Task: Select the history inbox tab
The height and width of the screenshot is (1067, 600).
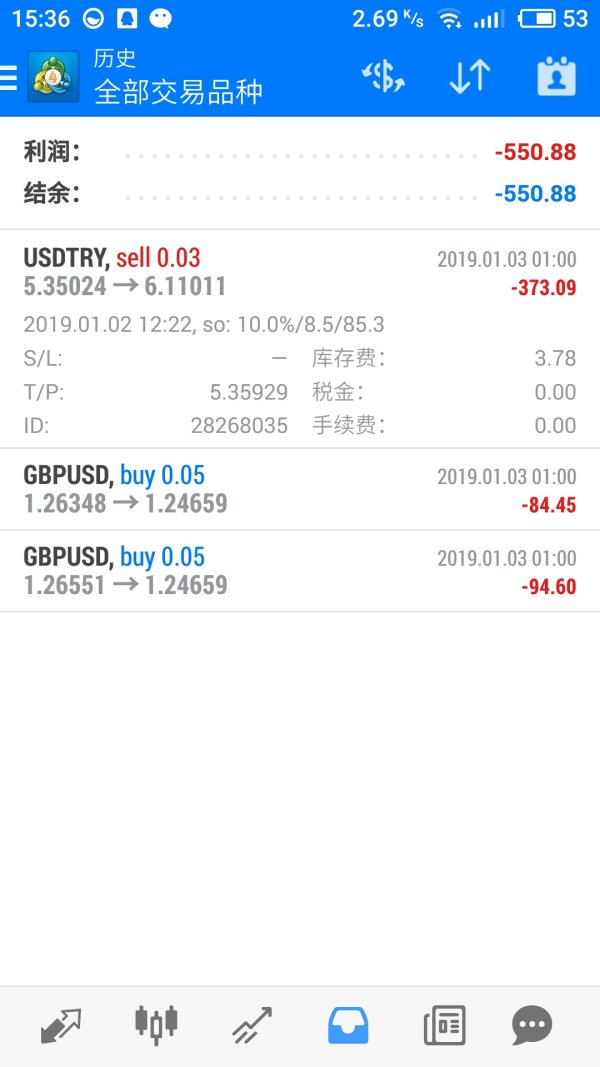Action: tap(348, 1025)
